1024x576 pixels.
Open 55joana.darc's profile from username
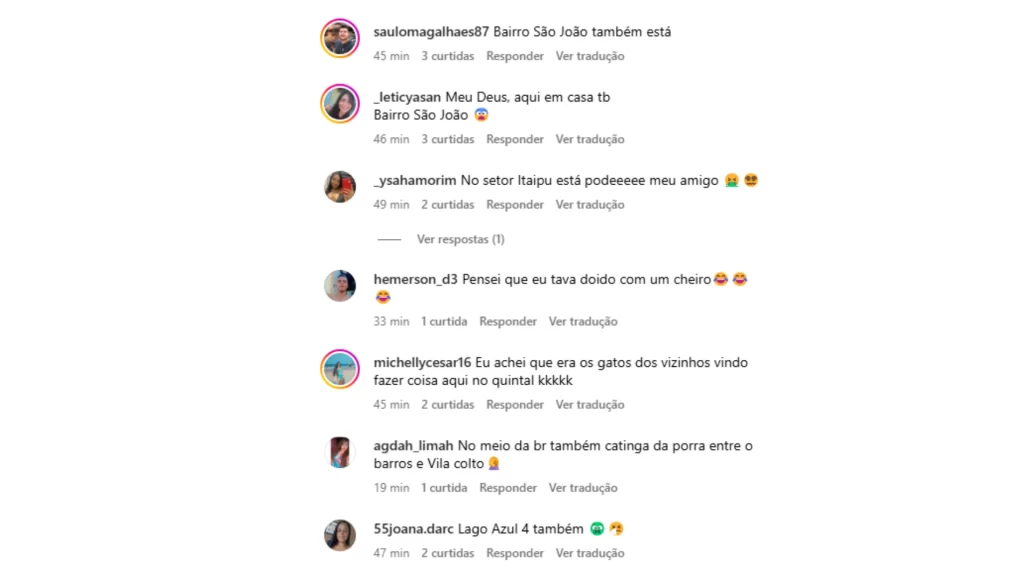(x=414, y=529)
